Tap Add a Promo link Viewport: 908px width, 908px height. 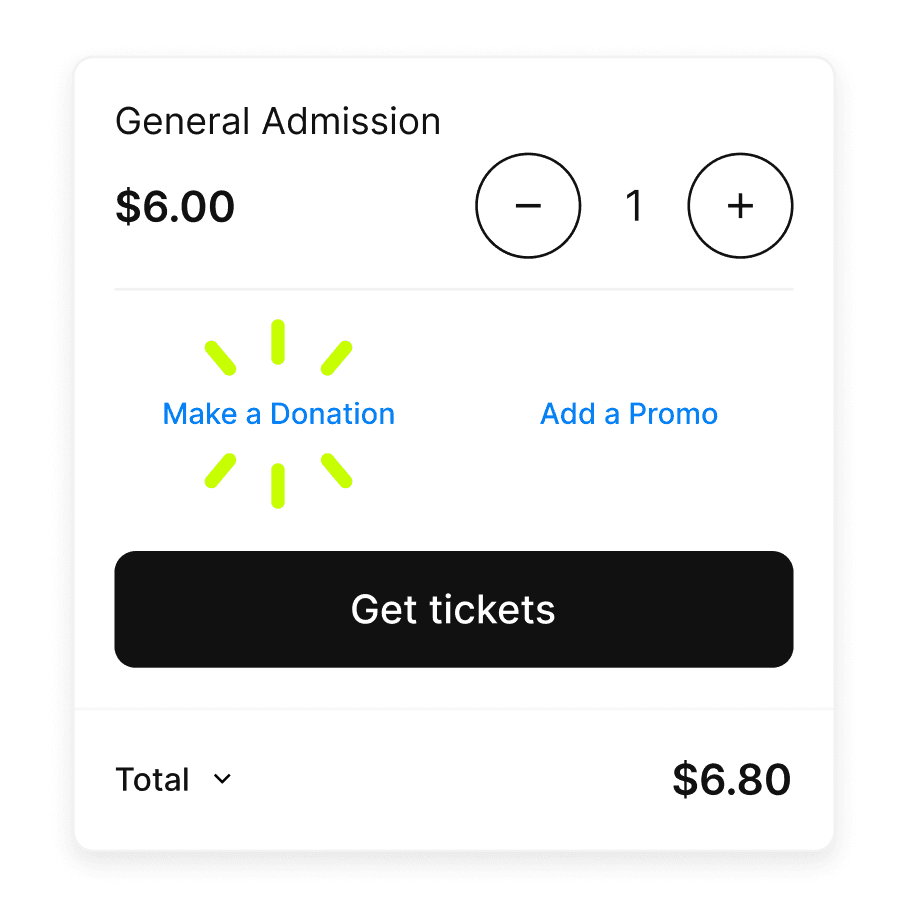tap(629, 414)
